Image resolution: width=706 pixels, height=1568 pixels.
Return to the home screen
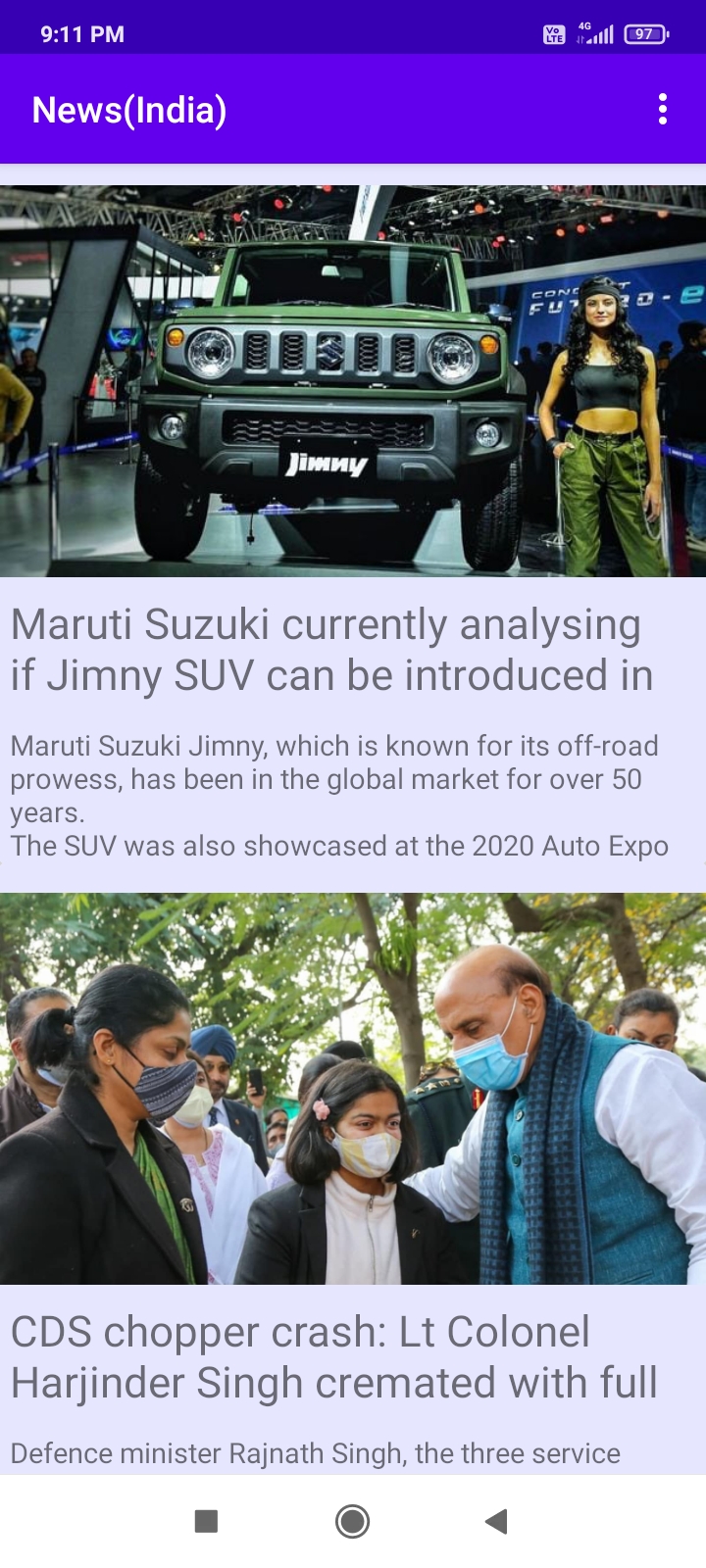352,1521
